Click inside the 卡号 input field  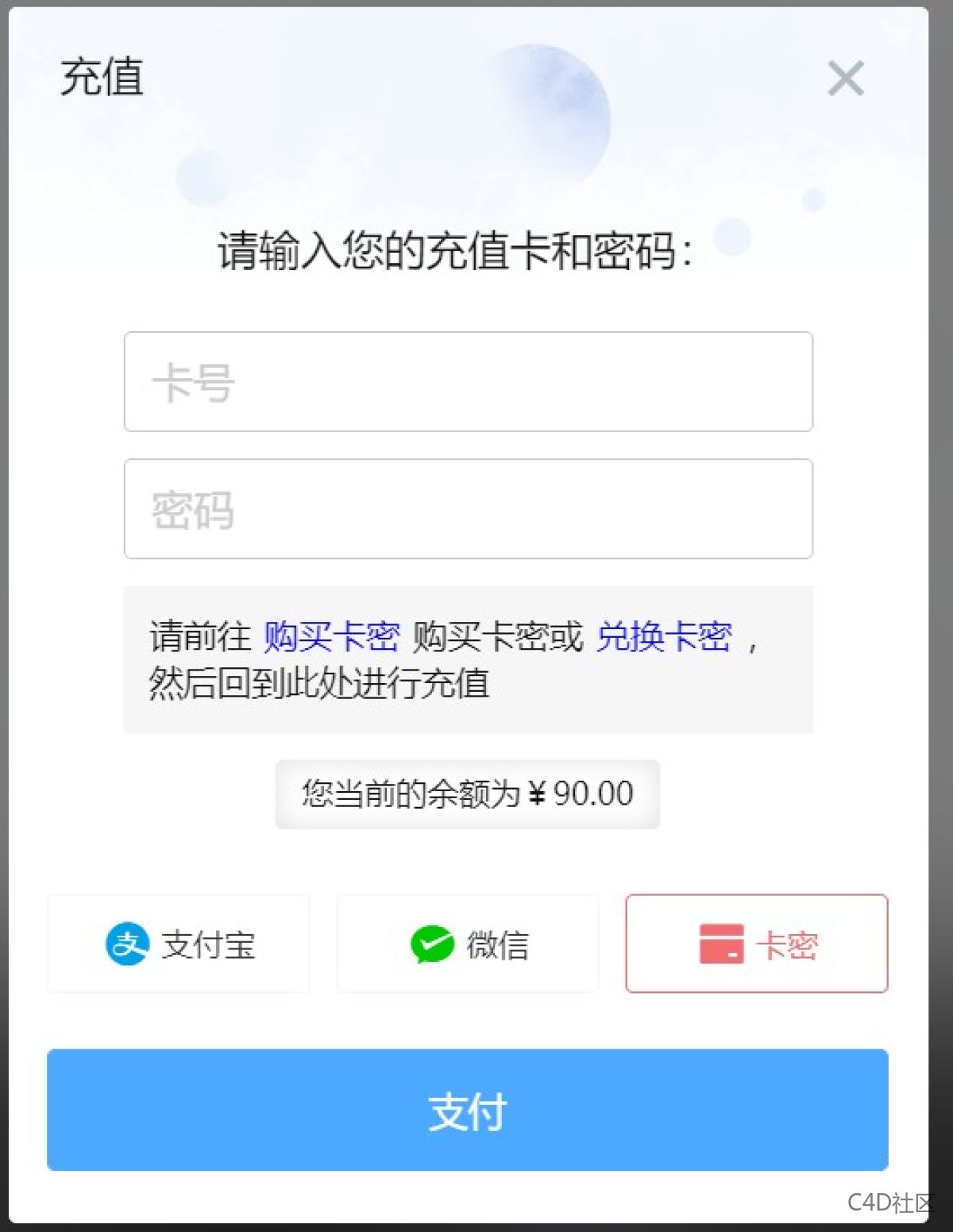(468, 381)
